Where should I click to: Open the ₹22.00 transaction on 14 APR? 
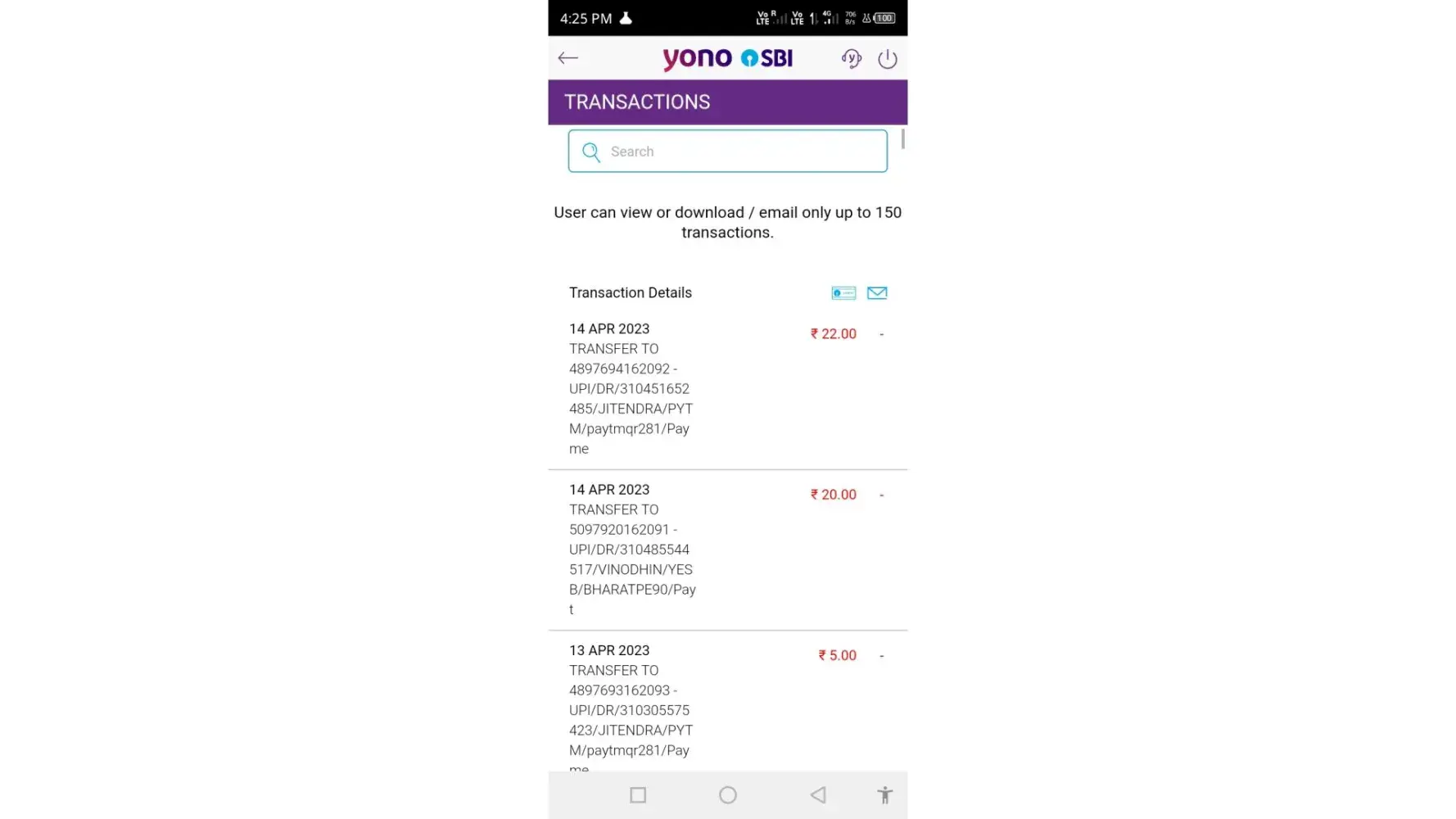click(x=726, y=388)
